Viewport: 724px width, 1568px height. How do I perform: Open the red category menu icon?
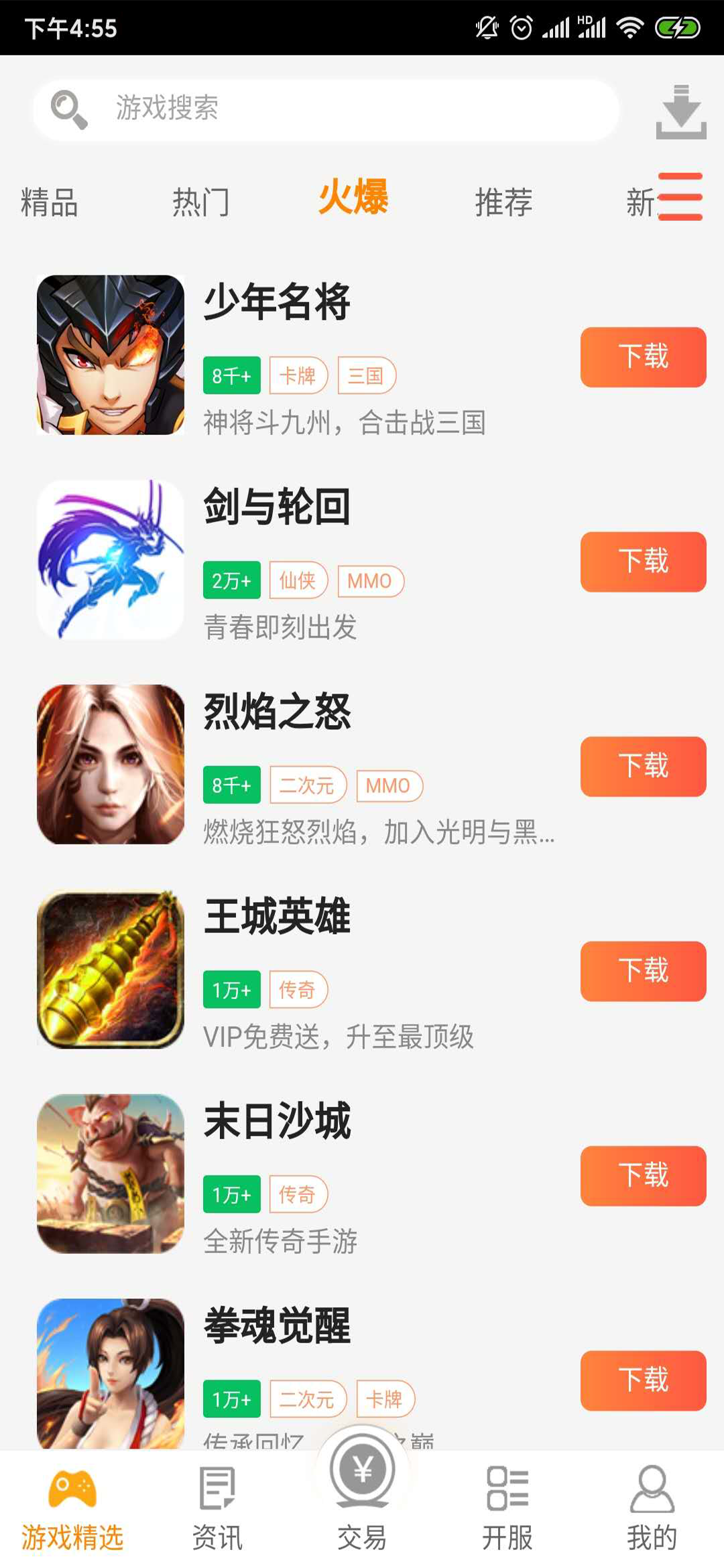coord(680,197)
